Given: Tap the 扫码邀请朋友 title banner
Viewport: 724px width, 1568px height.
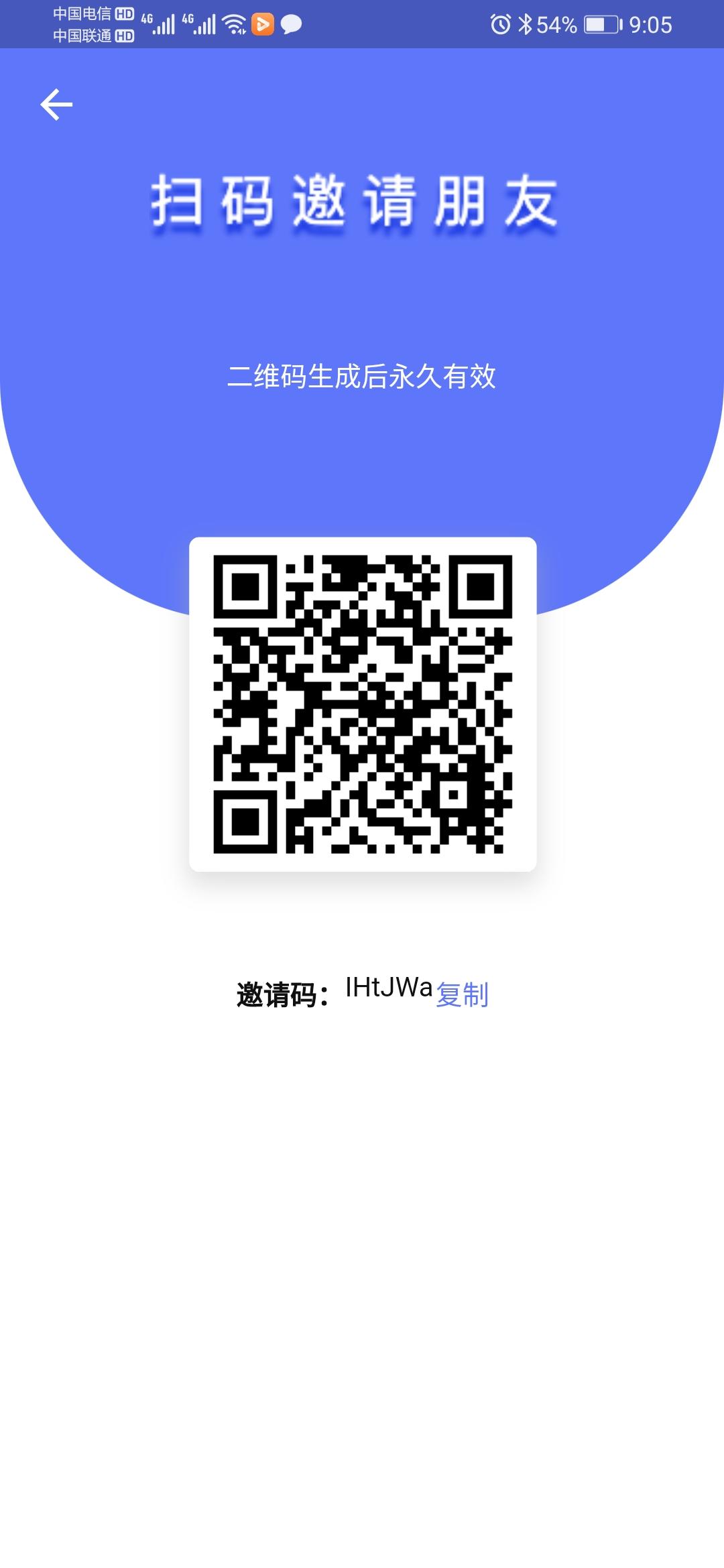Looking at the screenshot, I should [x=362, y=201].
